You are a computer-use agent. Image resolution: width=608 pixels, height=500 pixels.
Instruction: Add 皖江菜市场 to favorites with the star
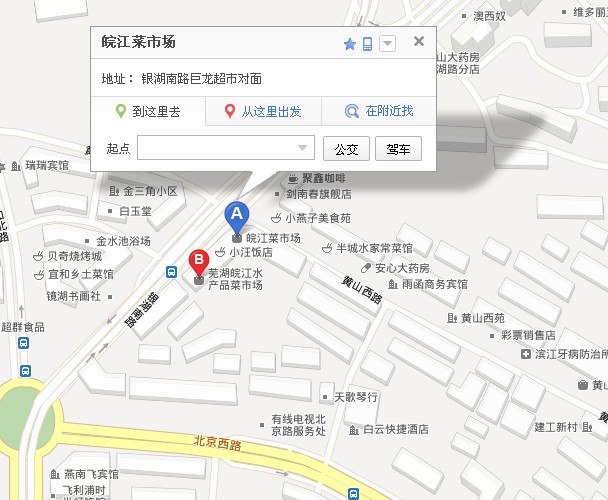pyautogui.click(x=350, y=44)
